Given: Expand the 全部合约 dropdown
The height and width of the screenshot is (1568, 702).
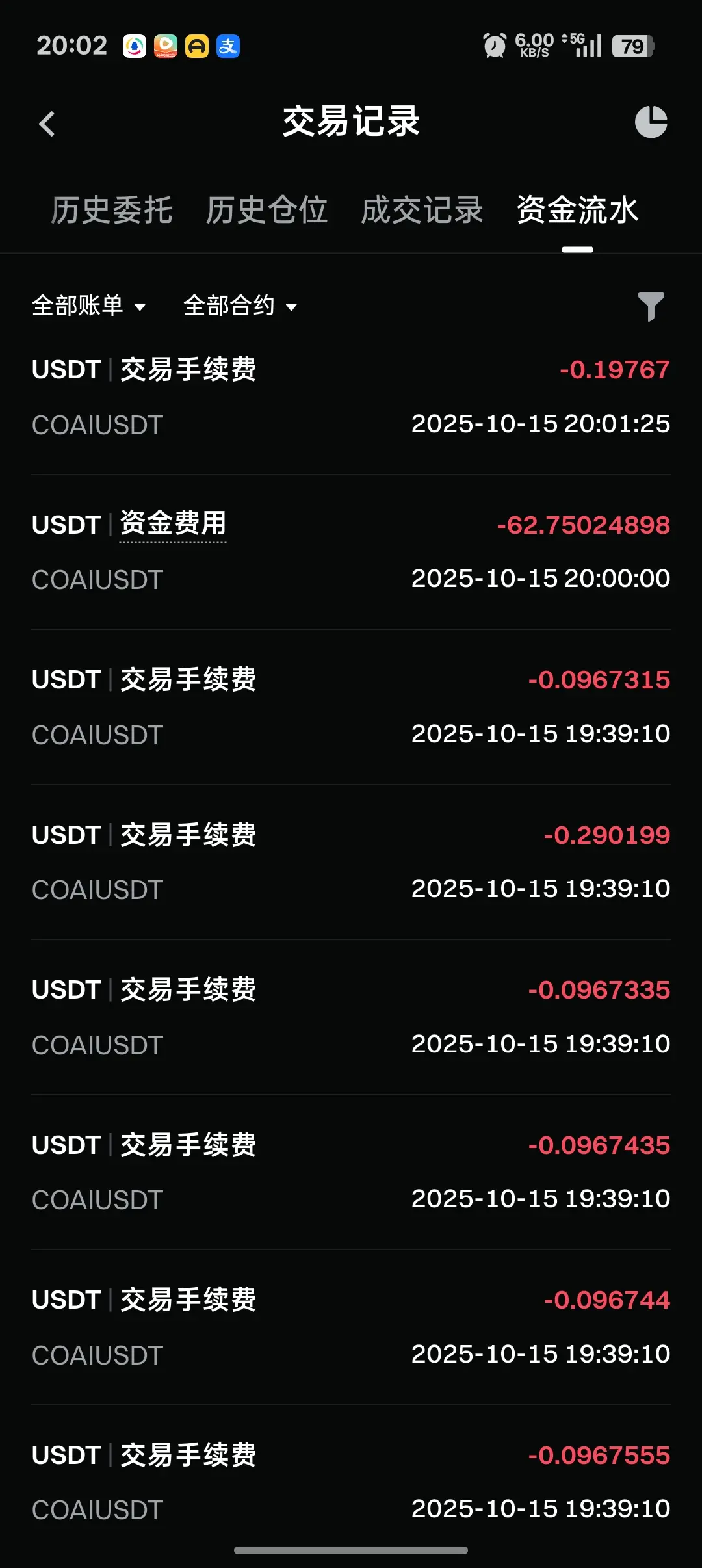Looking at the screenshot, I should point(240,306).
